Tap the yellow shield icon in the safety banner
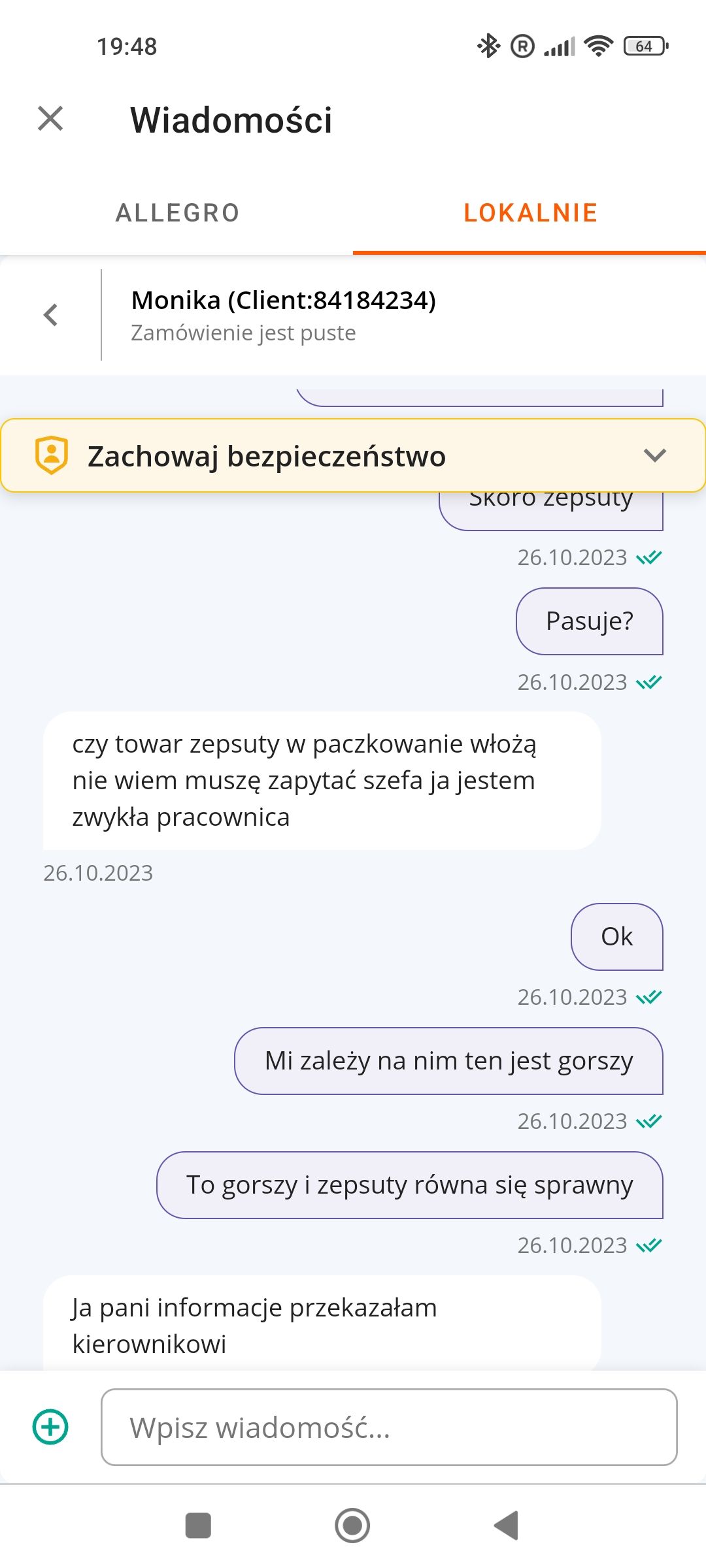 [x=54, y=456]
